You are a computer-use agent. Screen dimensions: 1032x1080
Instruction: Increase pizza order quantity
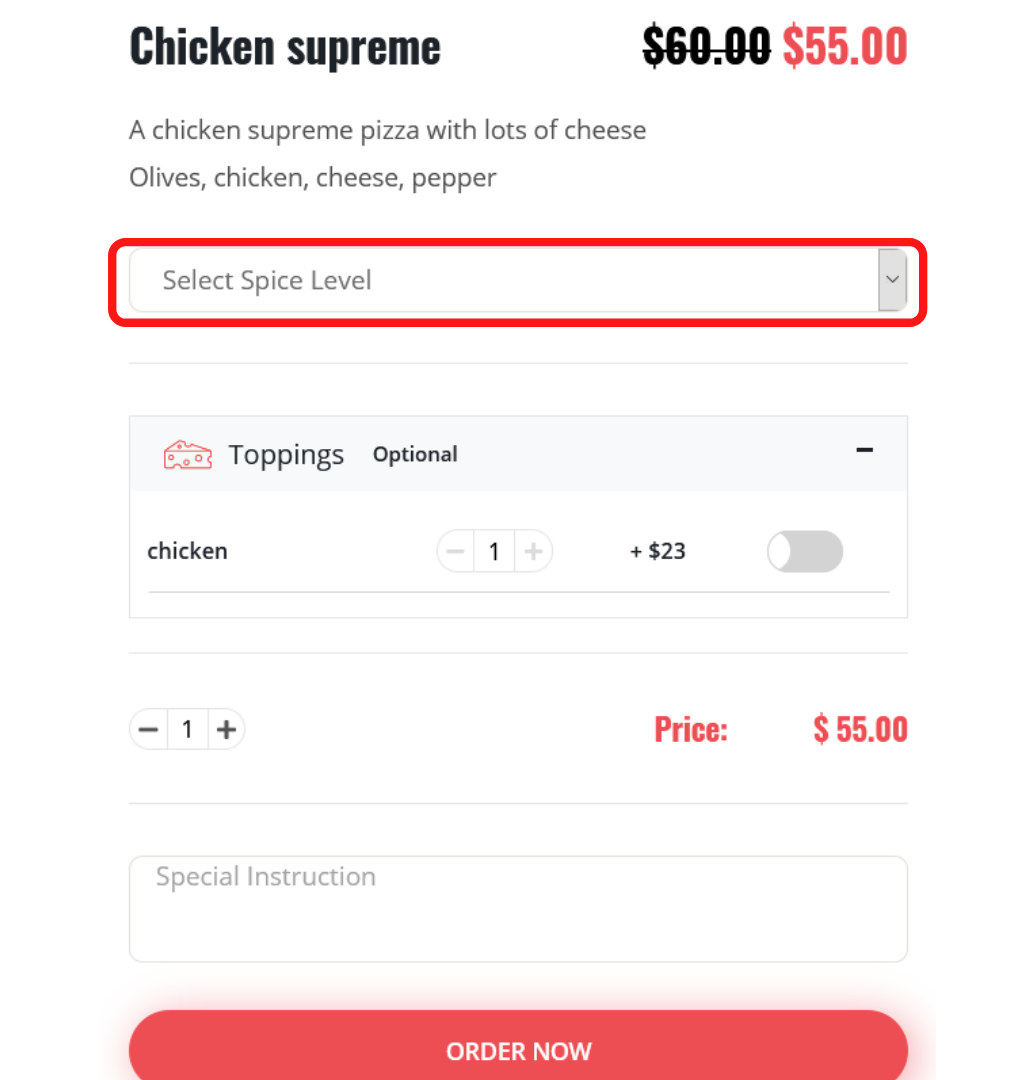tap(226, 730)
